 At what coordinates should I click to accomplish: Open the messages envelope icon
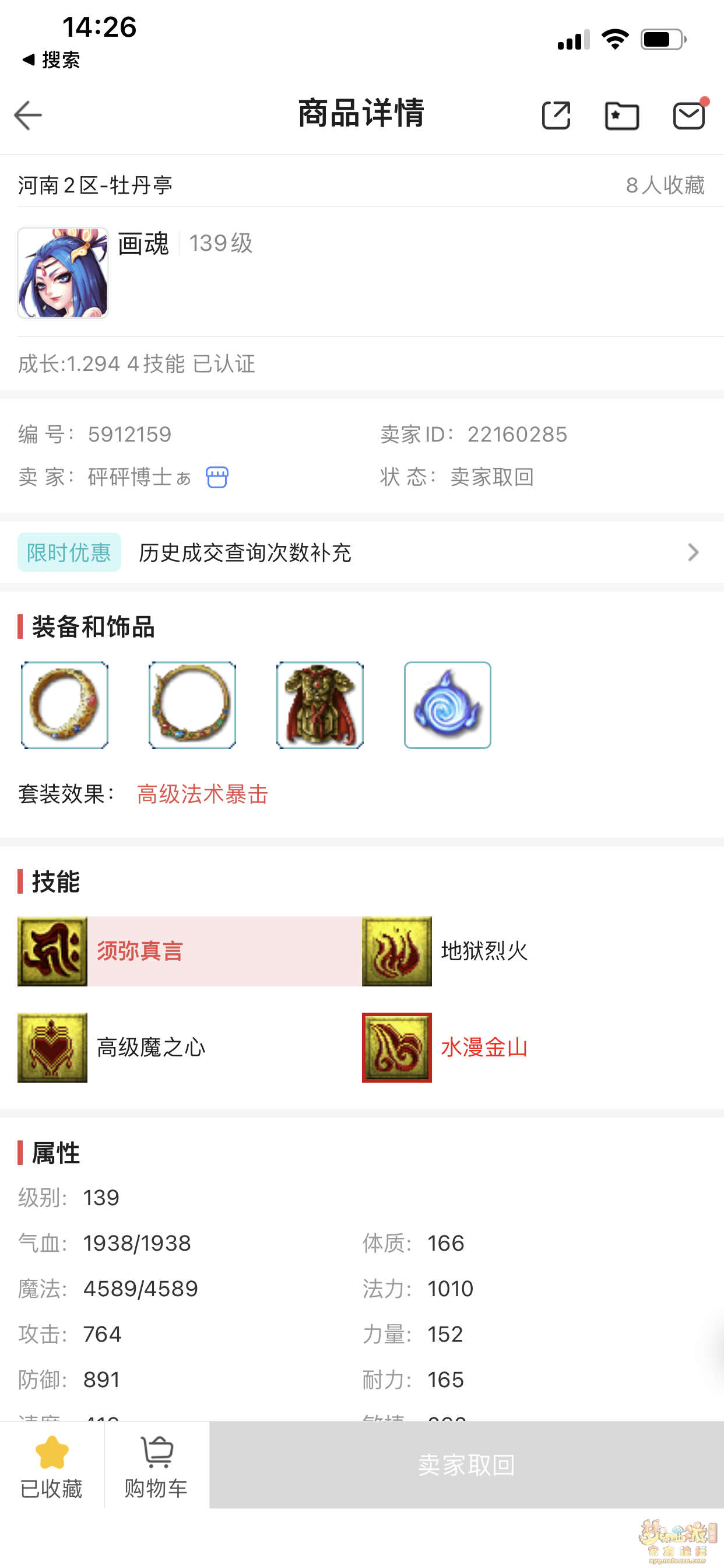point(690,115)
